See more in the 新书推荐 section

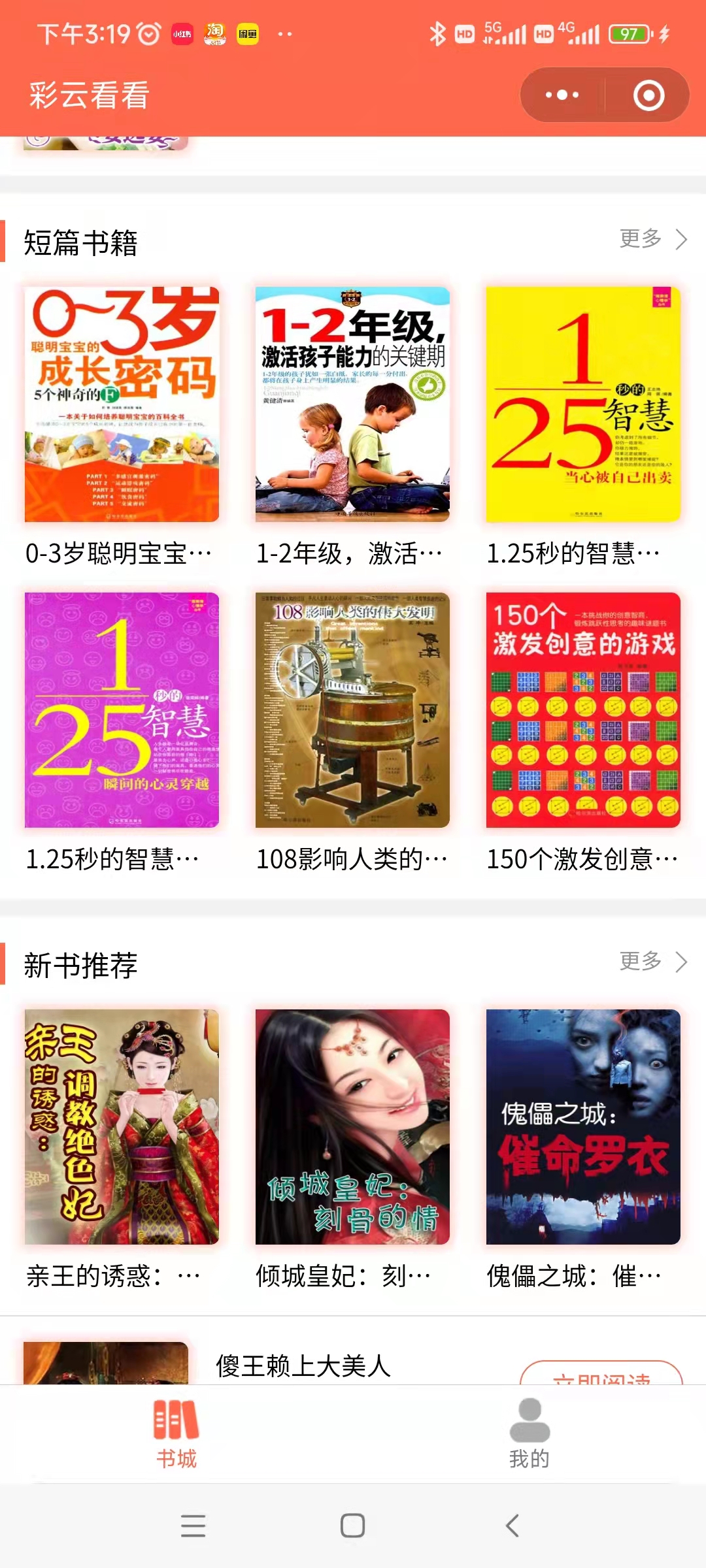(652, 962)
